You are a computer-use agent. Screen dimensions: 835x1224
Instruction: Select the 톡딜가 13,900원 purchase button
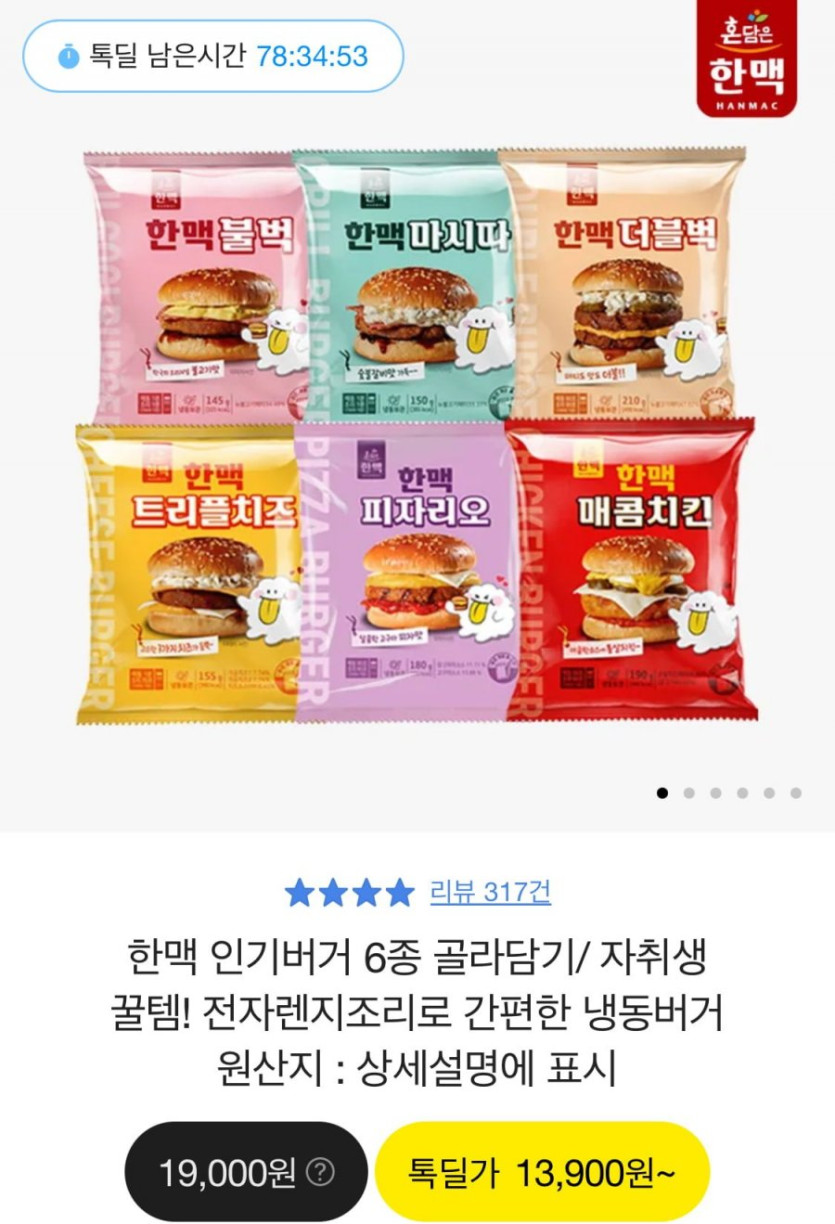pyautogui.click(x=542, y=1171)
